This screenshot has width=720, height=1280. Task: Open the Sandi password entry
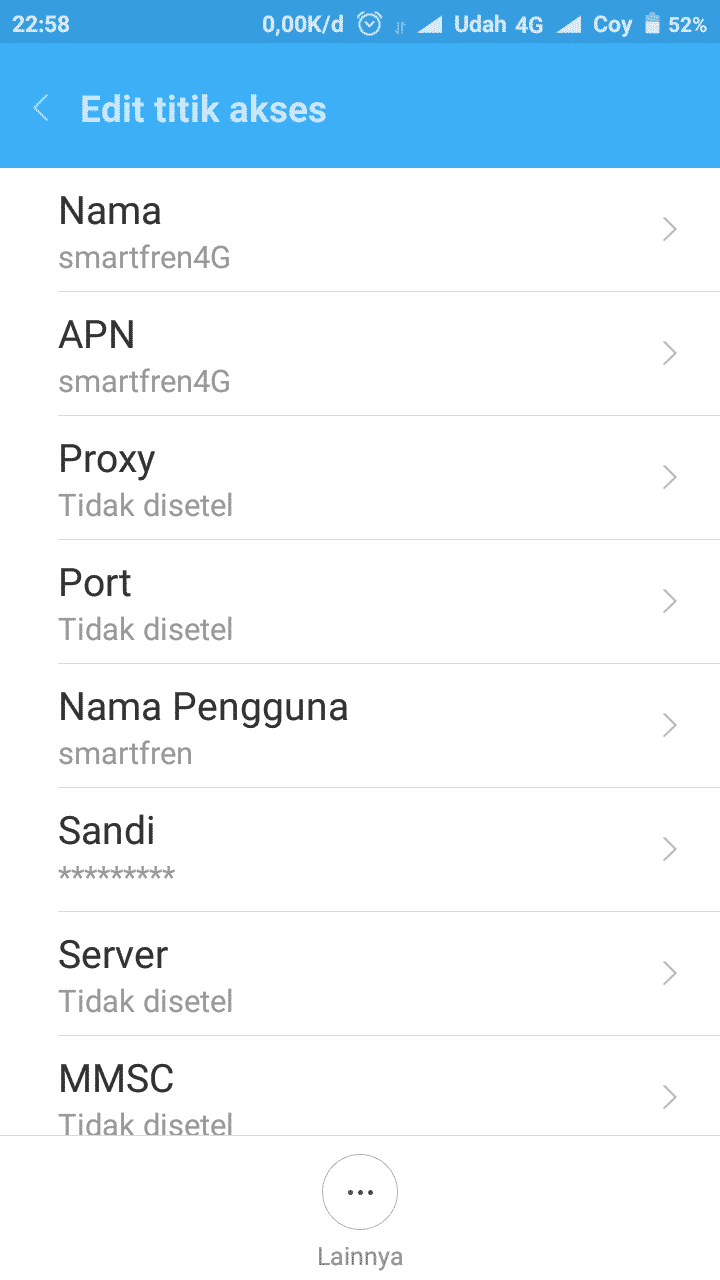[360, 850]
